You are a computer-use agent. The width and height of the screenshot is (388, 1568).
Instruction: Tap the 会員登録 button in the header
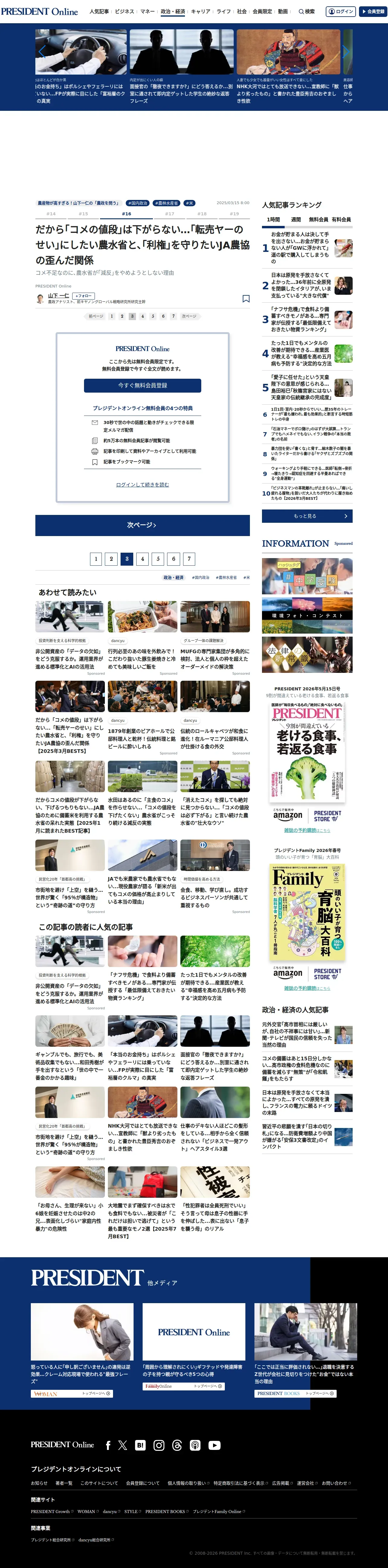pos(372,11)
